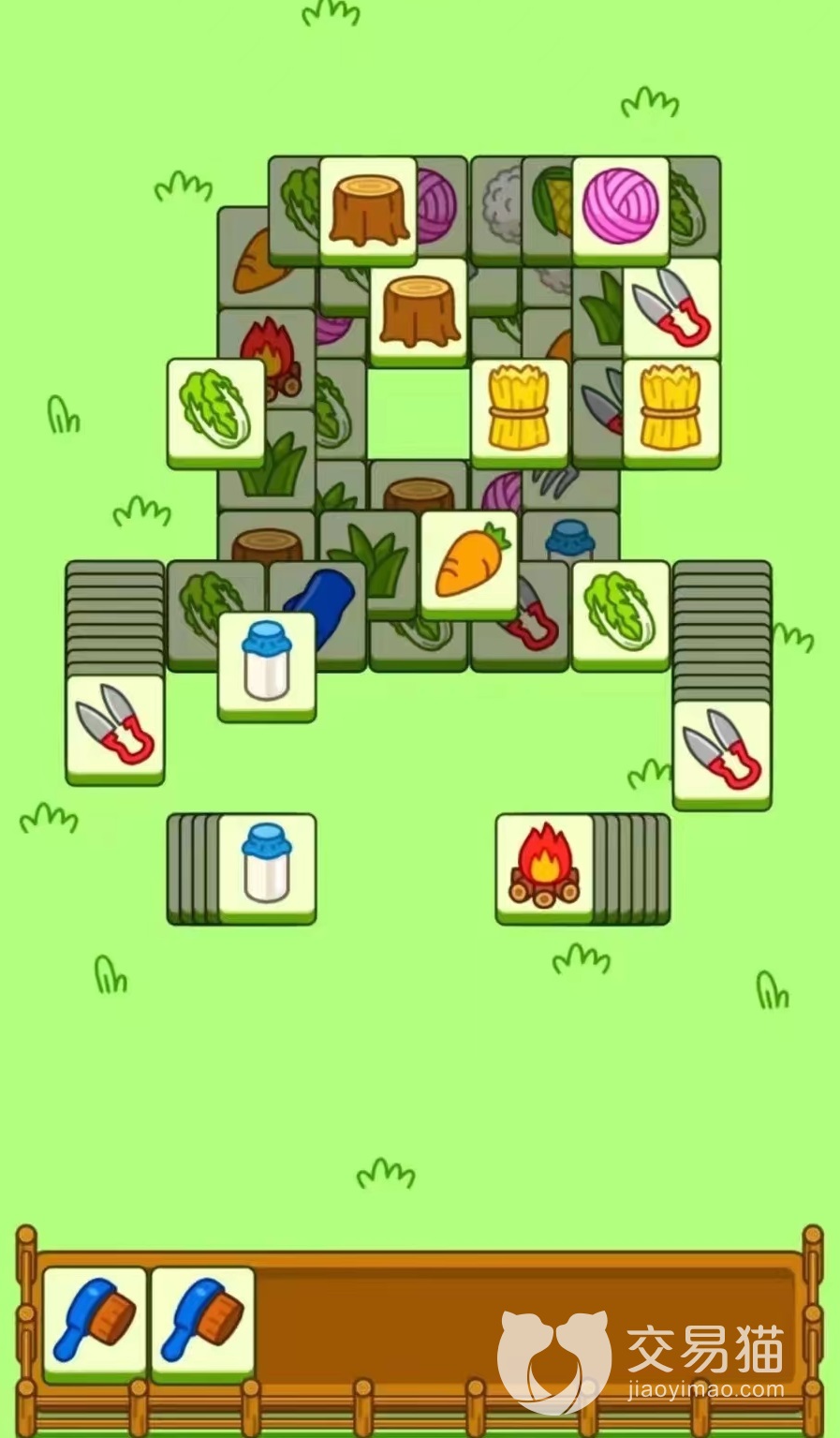Tap the tree stump beside the purple yarn
This screenshot has height=1438, width=840.
point(368,210)
